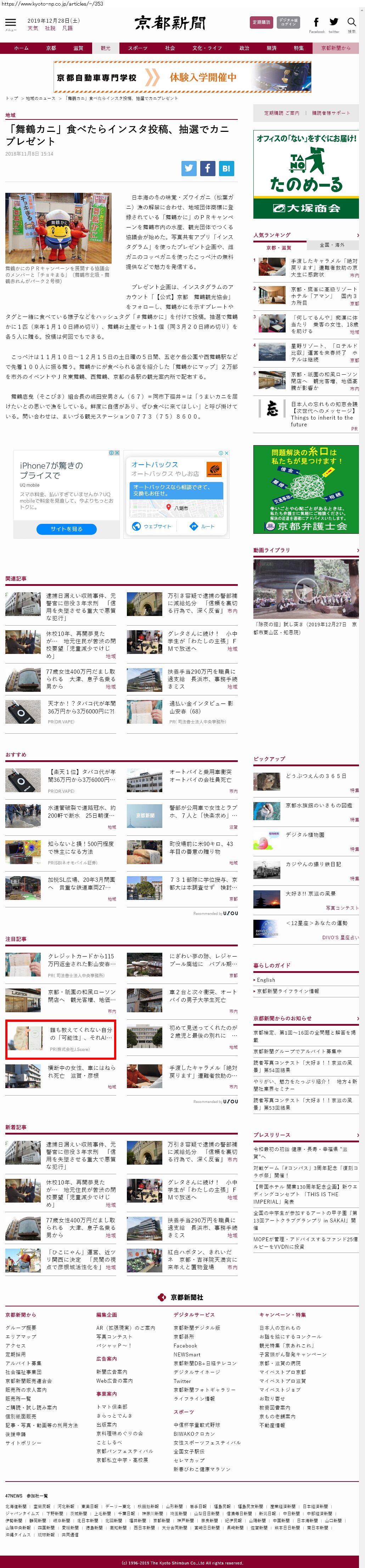Tap the 定期購読 subscription button
The height and width of the screenshot is (1568, 365).
click(261, 23)
